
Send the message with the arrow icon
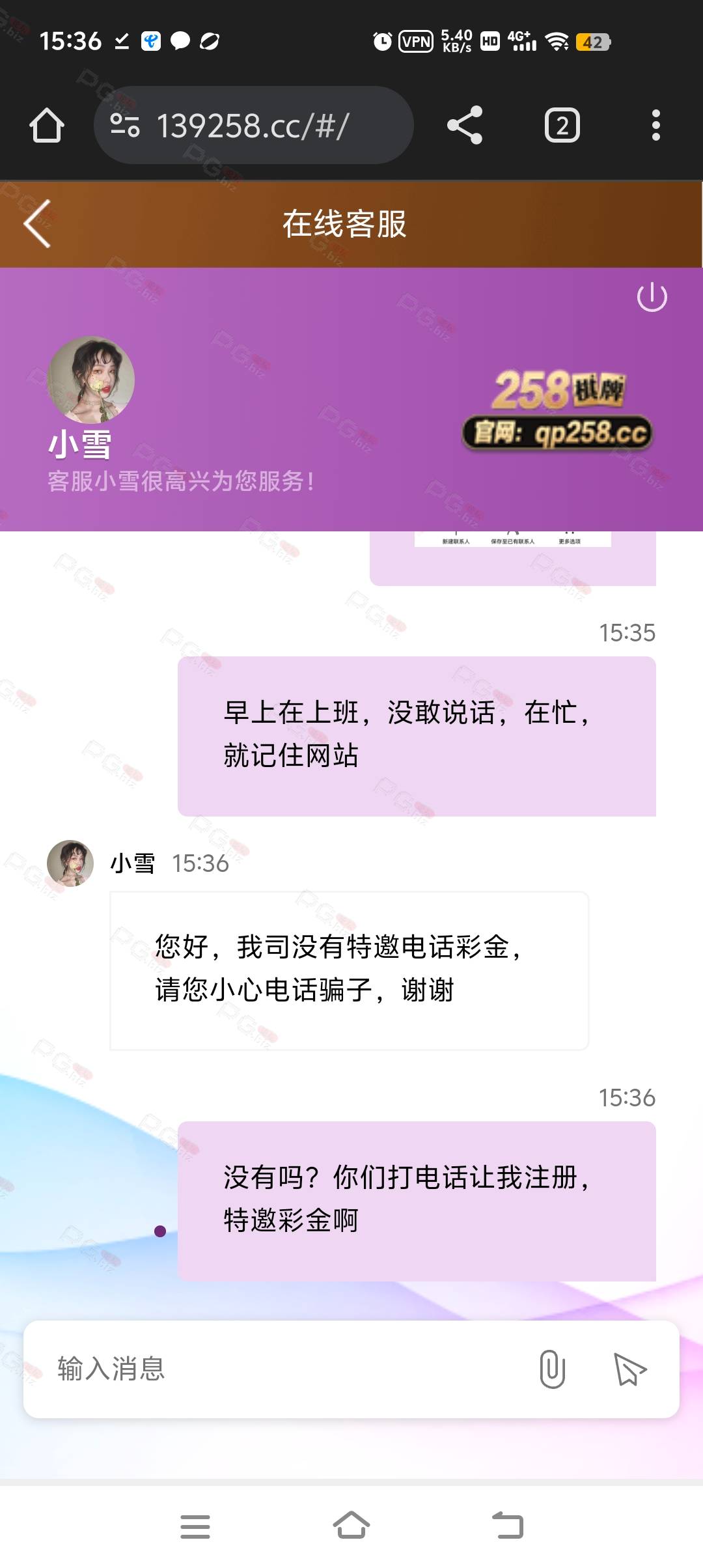point(630,1369)
